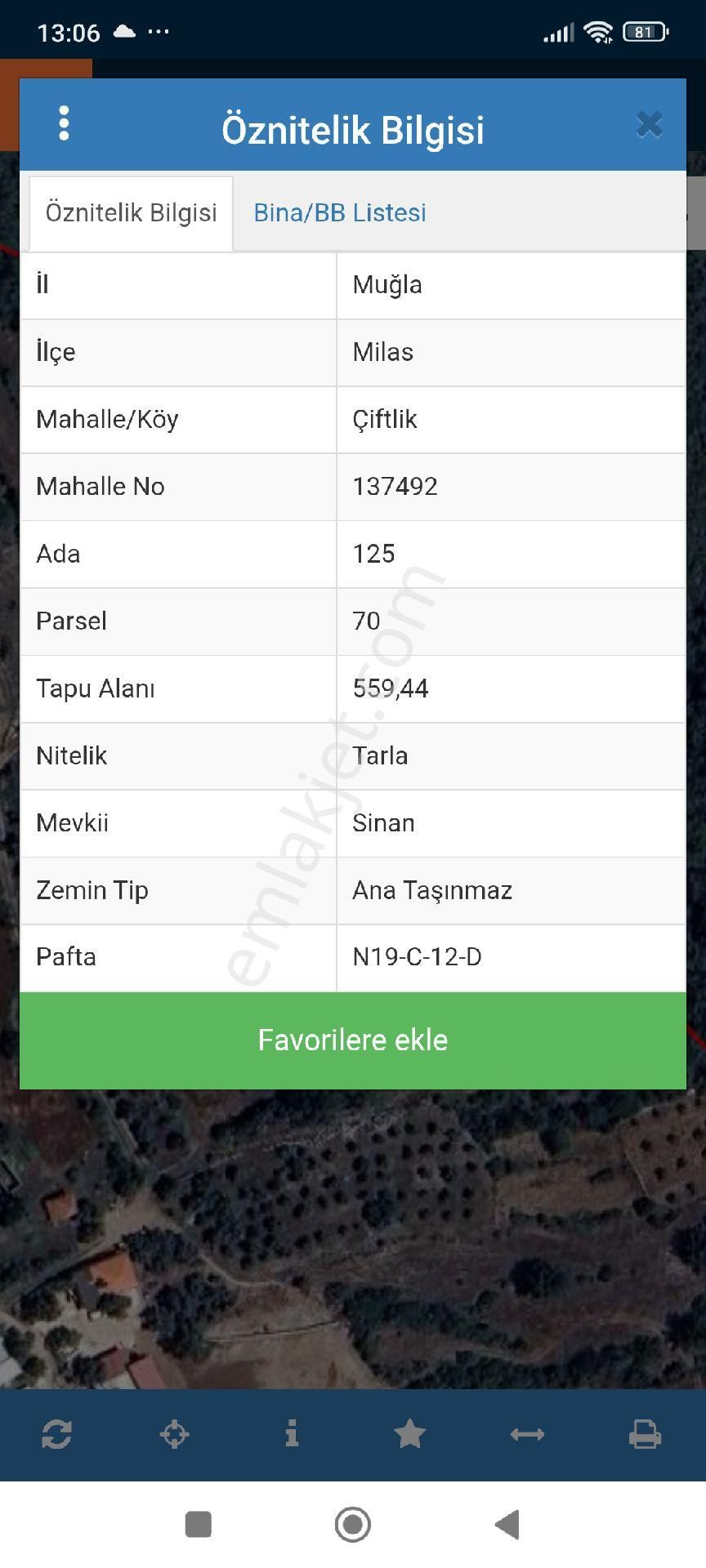Center the map with the crosshair icon
The width and height of the screenshot is (706, 1568).
[174, 1435]
